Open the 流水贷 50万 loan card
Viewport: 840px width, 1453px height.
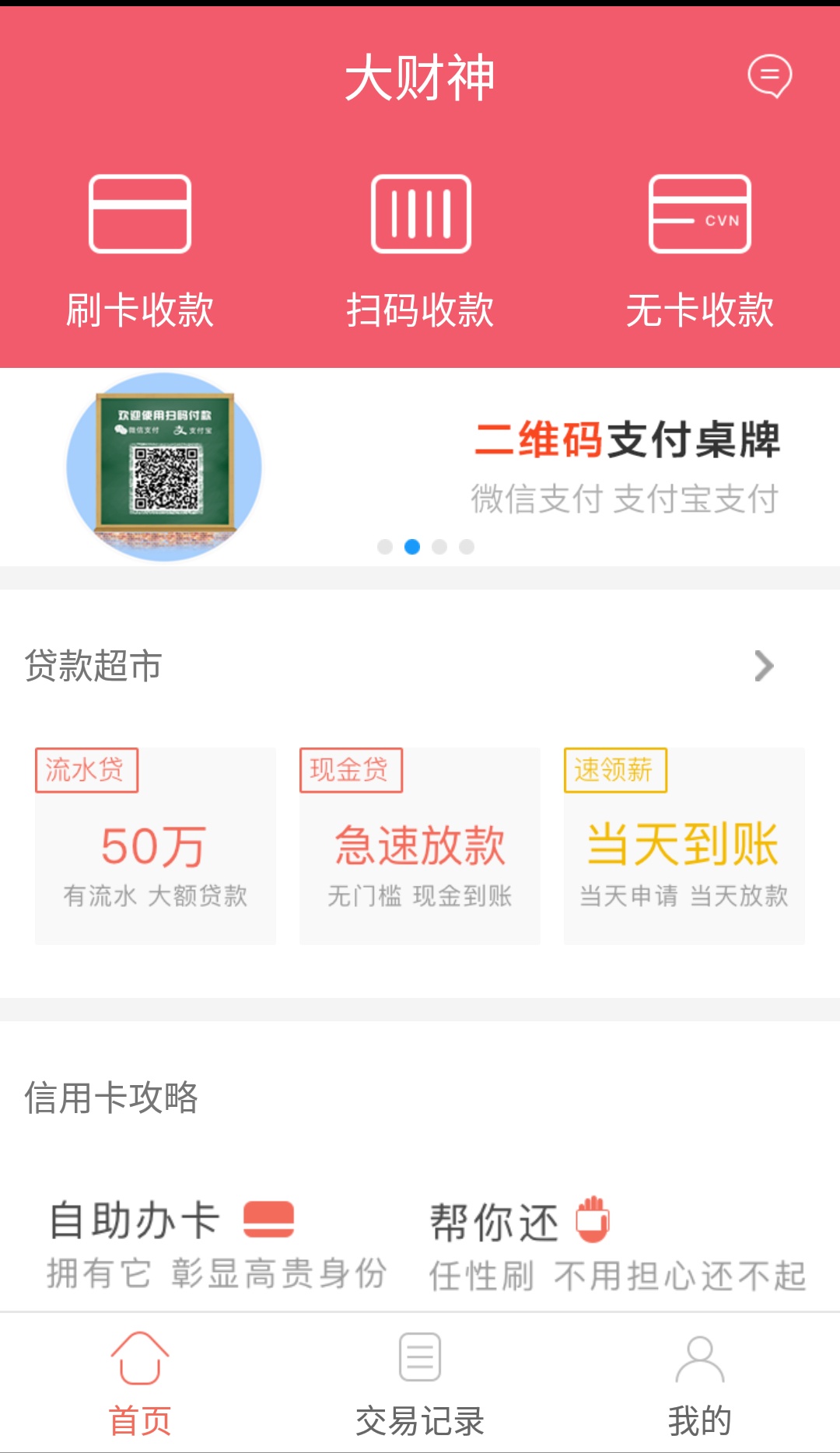coord(156,846)
